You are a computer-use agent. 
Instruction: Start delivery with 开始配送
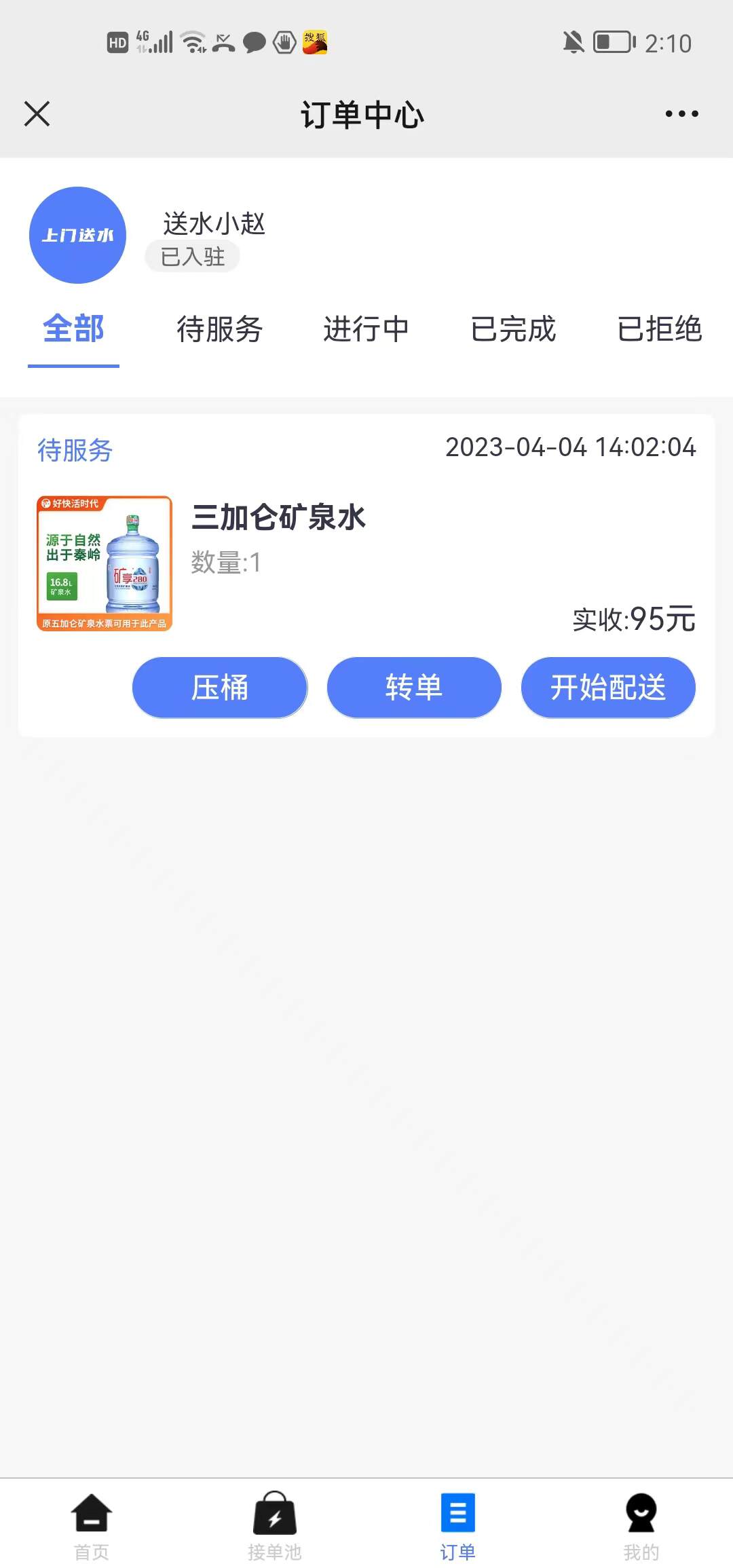pos(608,688)
